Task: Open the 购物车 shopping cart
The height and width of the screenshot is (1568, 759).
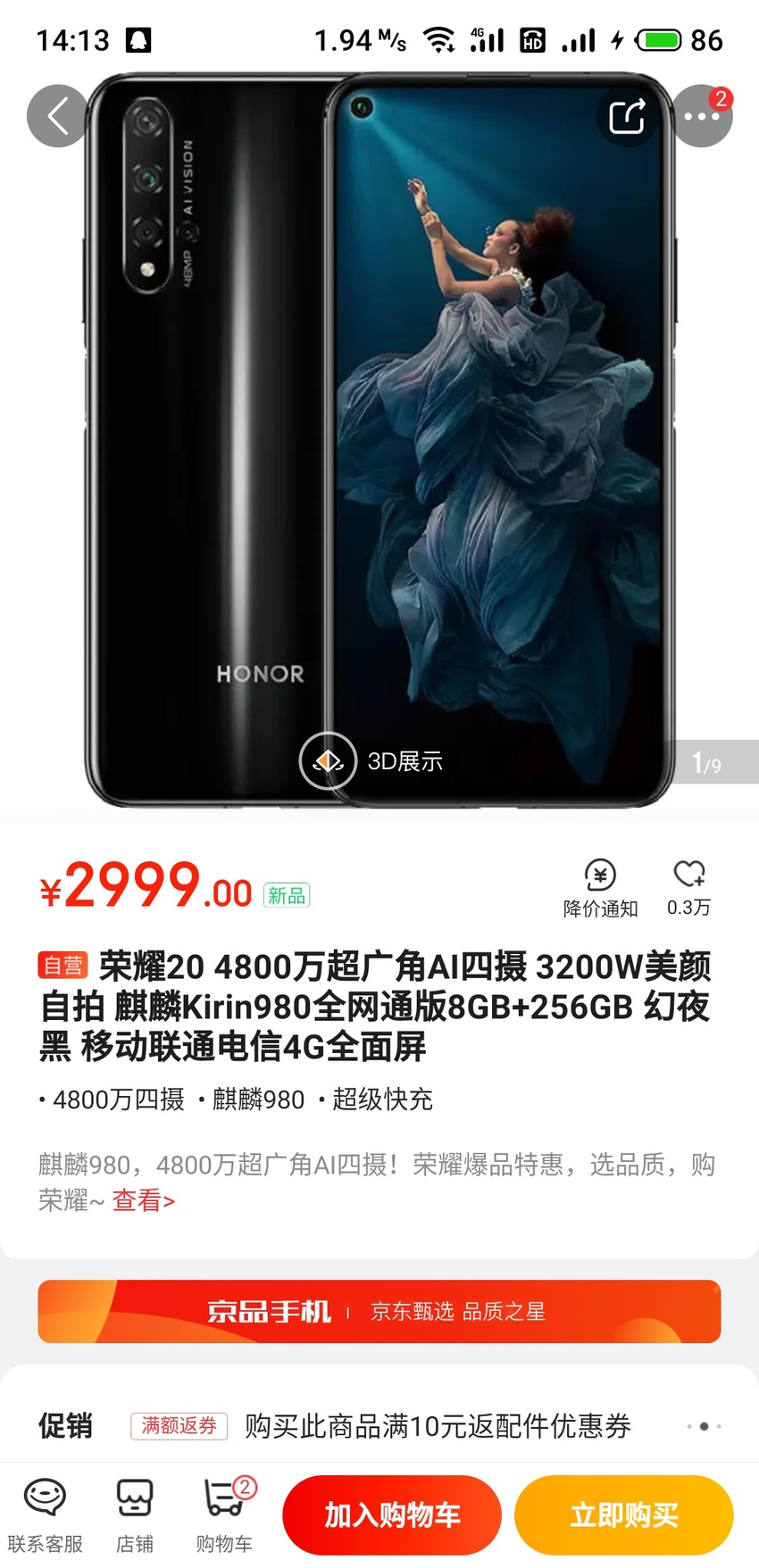Action: point(224,1516)
